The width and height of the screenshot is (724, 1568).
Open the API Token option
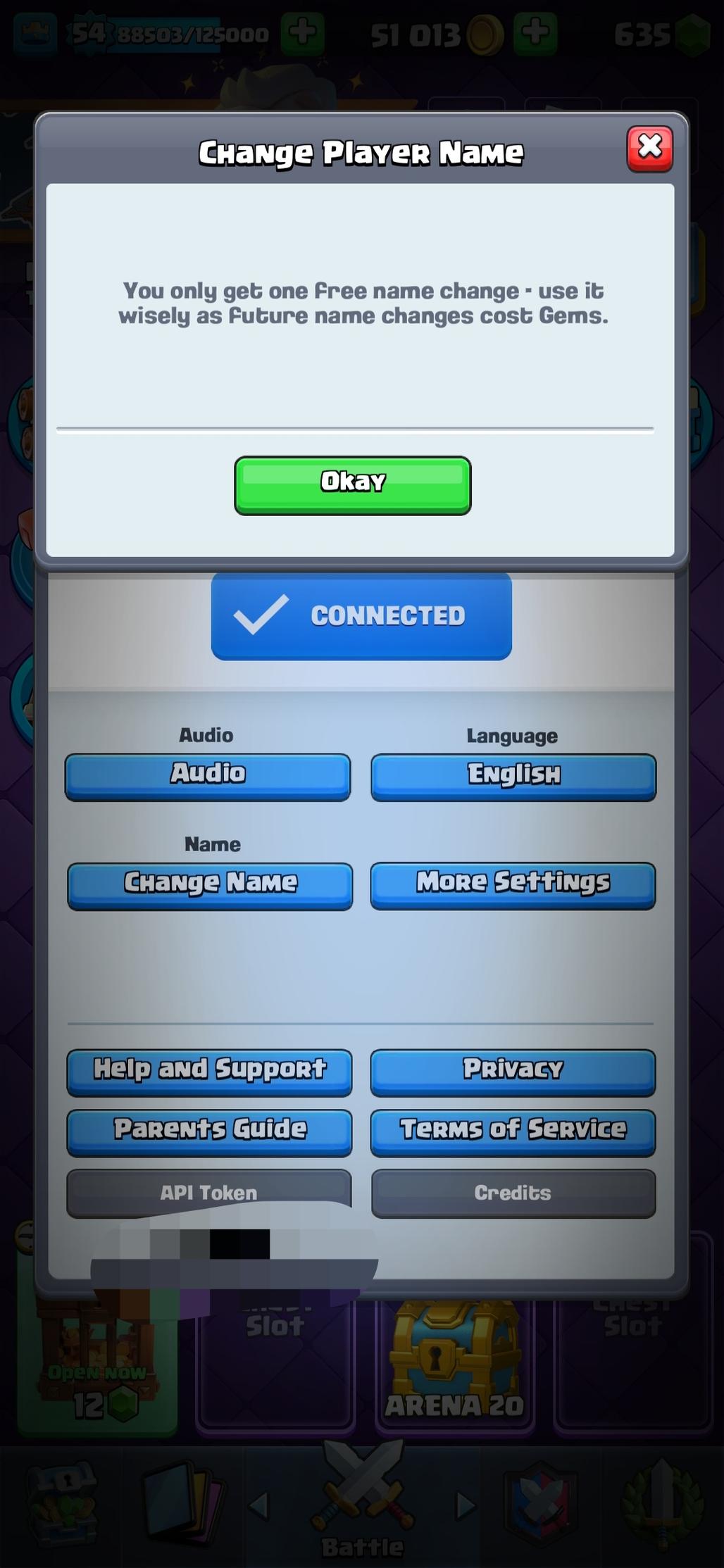209,1191
